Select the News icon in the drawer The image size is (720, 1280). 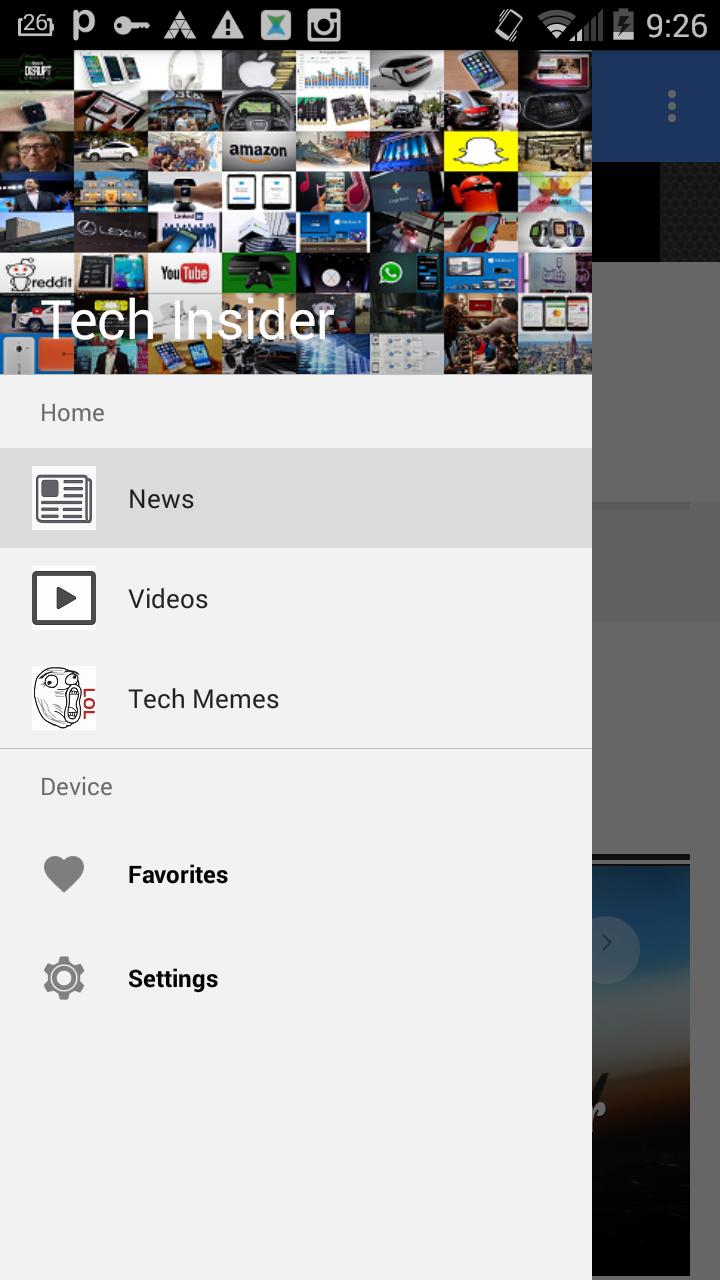(64, 498)
